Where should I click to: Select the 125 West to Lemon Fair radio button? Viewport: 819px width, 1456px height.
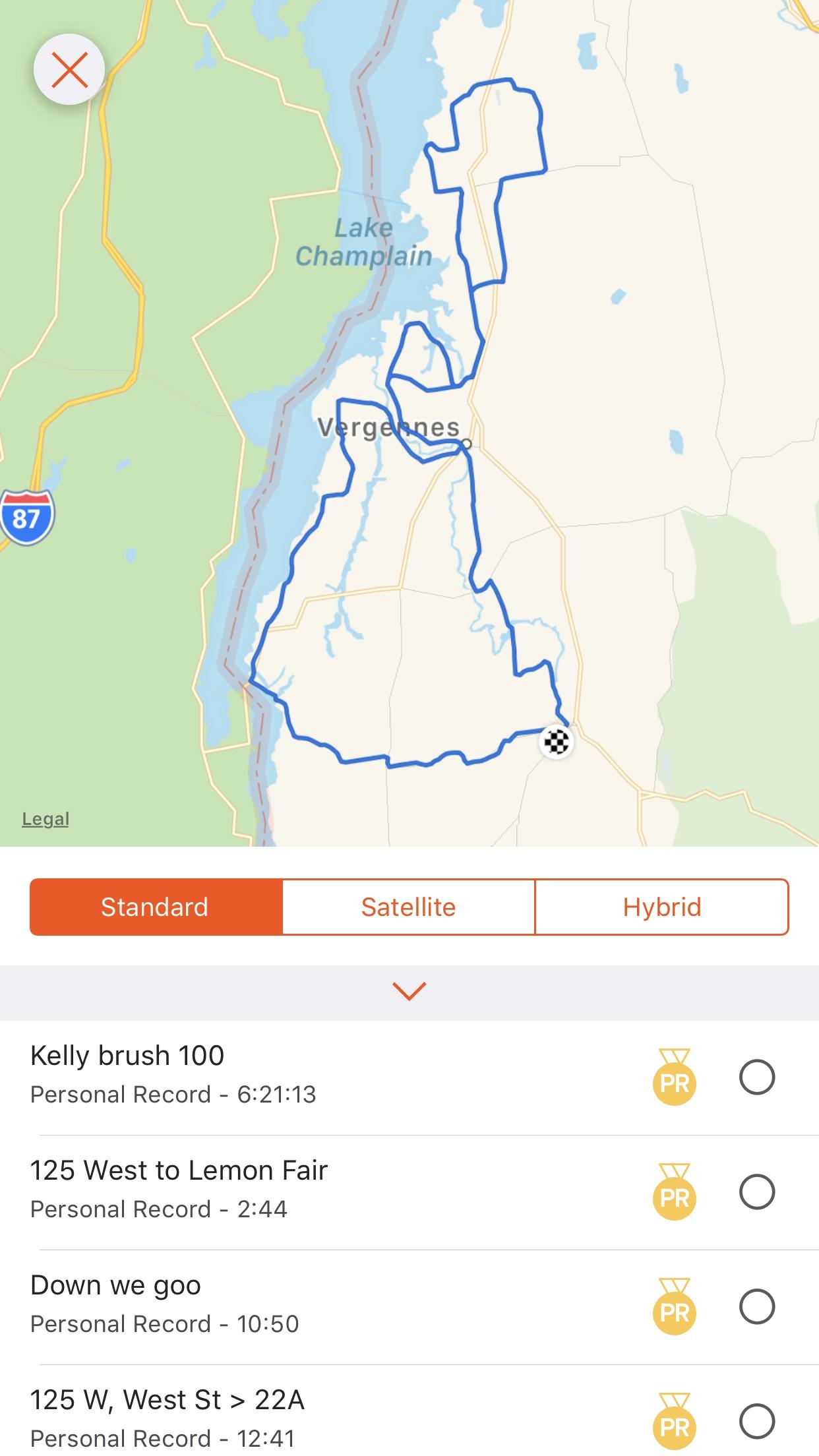pos(757,1192)
